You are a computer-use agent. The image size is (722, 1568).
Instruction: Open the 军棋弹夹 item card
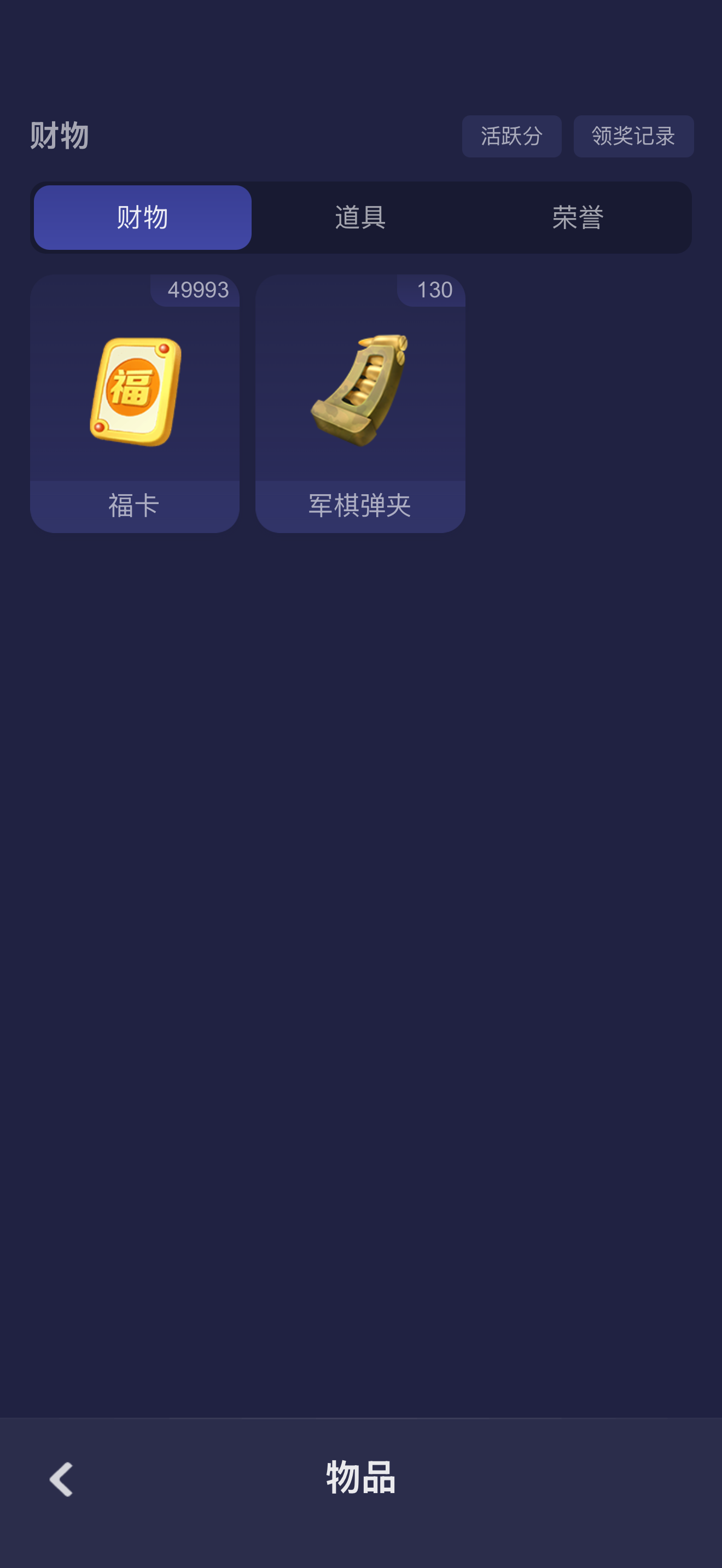click(x=360, y=403)
